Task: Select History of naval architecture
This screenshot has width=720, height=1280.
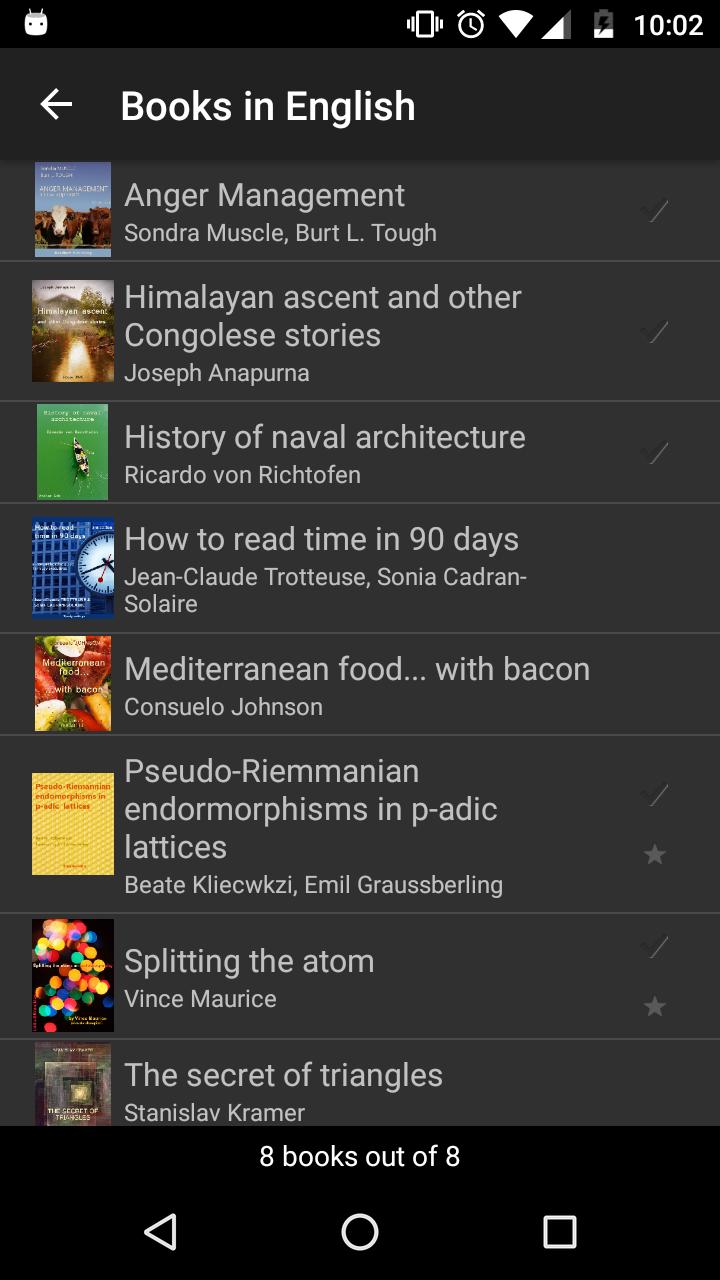Action: point(324,438)
